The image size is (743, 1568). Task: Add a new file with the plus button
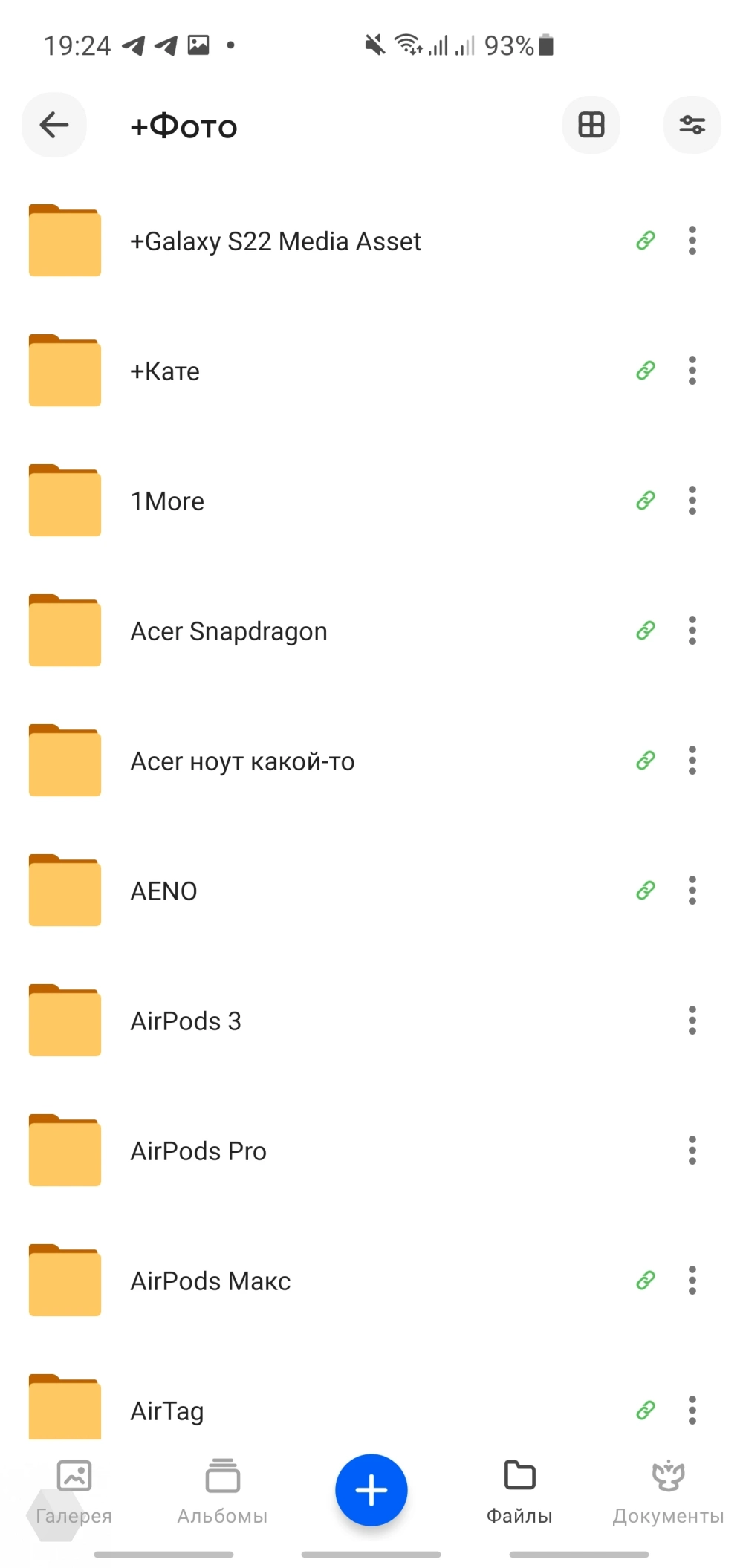tap(371, 1490)
